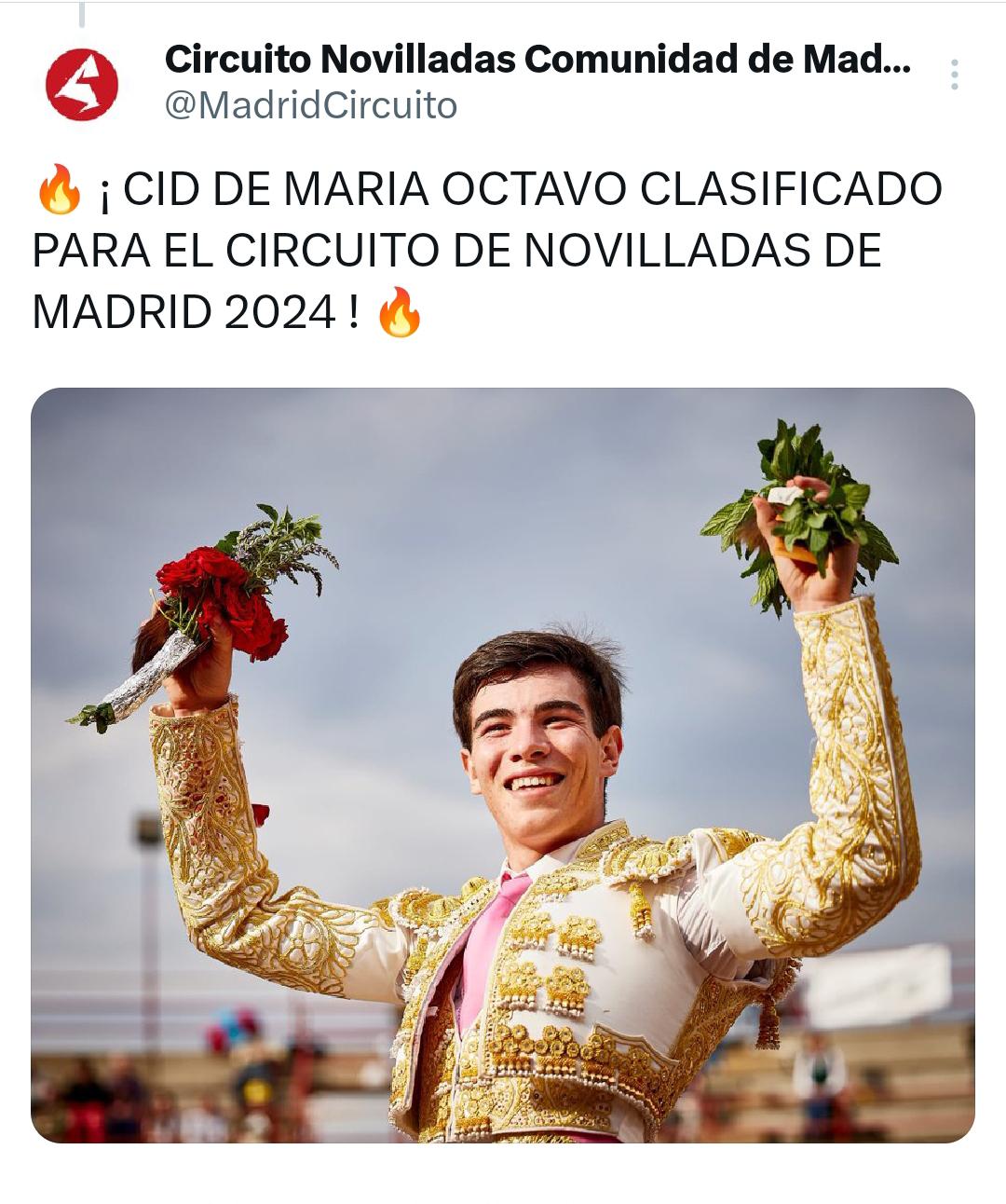Open the Circuito Novilladas profile picture

click(82, 85)
